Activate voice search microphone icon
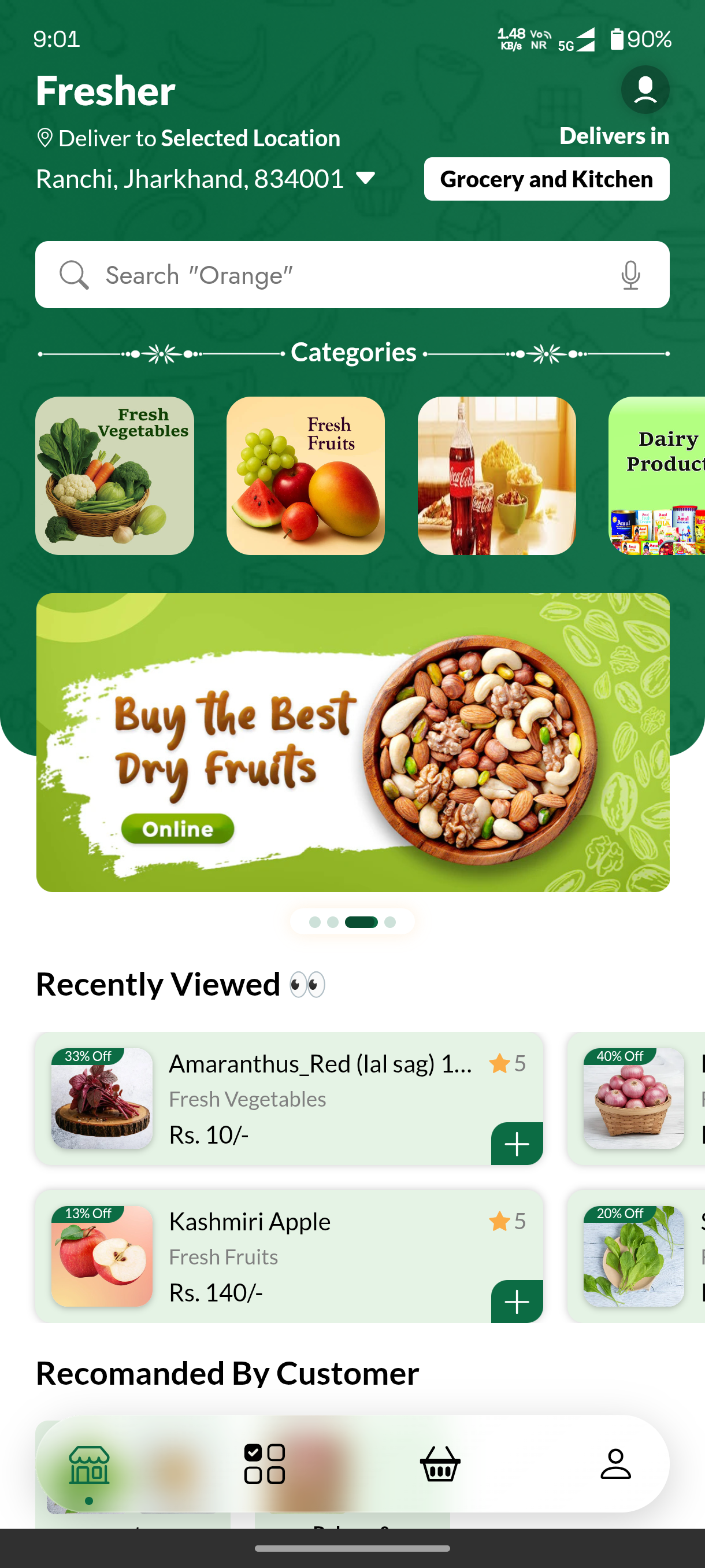The height and width of the screenshot is (1568, 705). pos(630,274)
